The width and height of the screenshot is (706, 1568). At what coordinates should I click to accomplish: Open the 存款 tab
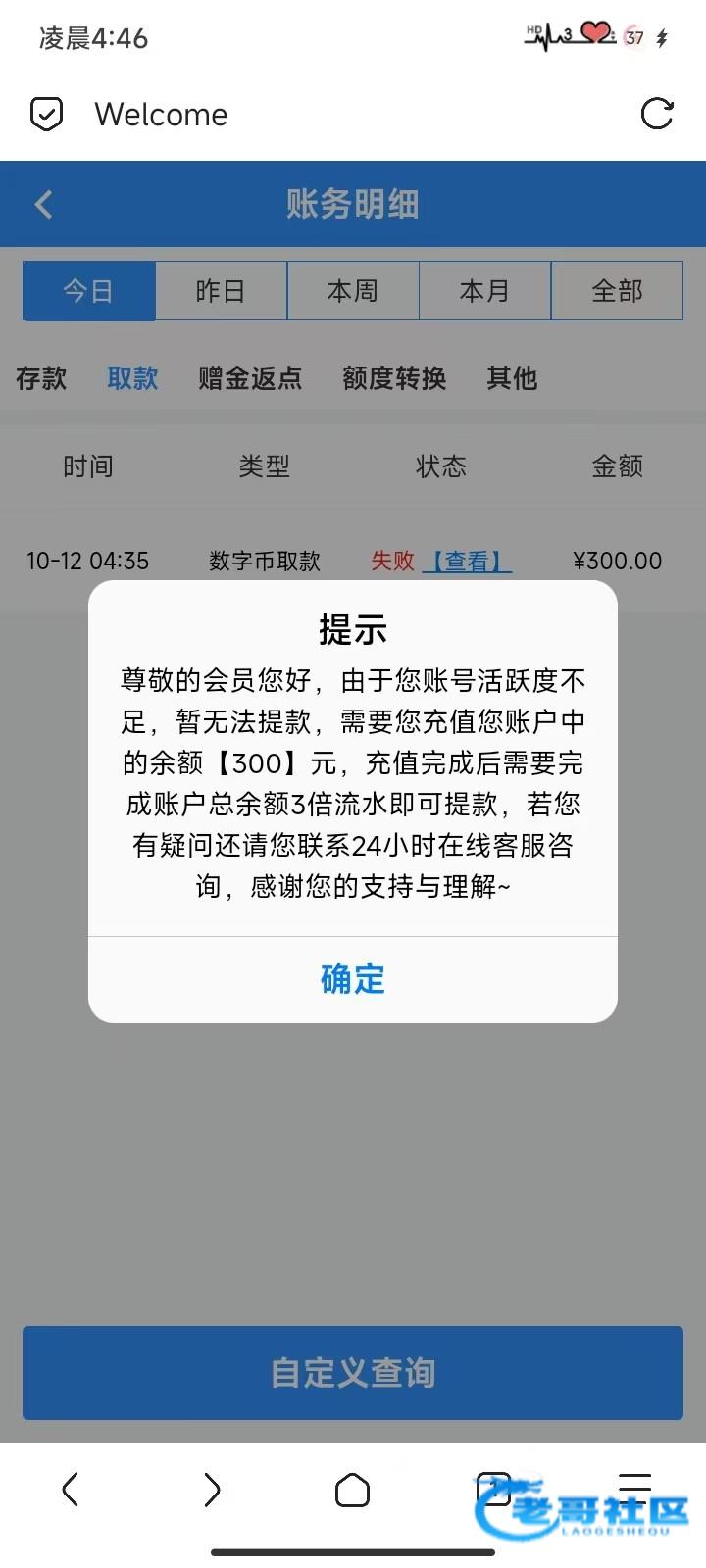(41, 378)
